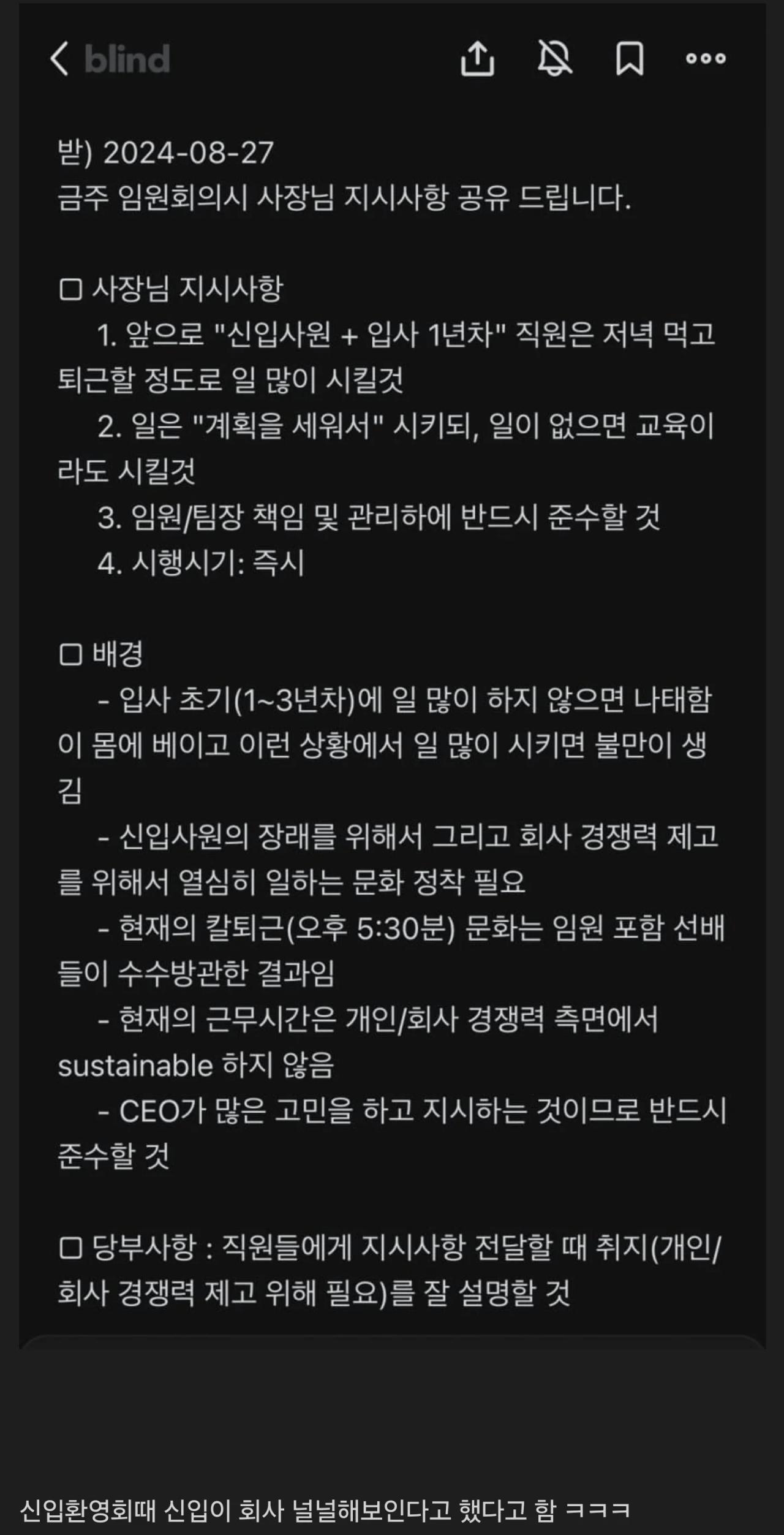Toggle the muted notifications bell for this post
Viewport: 784px width, 1535px height.
554,58
